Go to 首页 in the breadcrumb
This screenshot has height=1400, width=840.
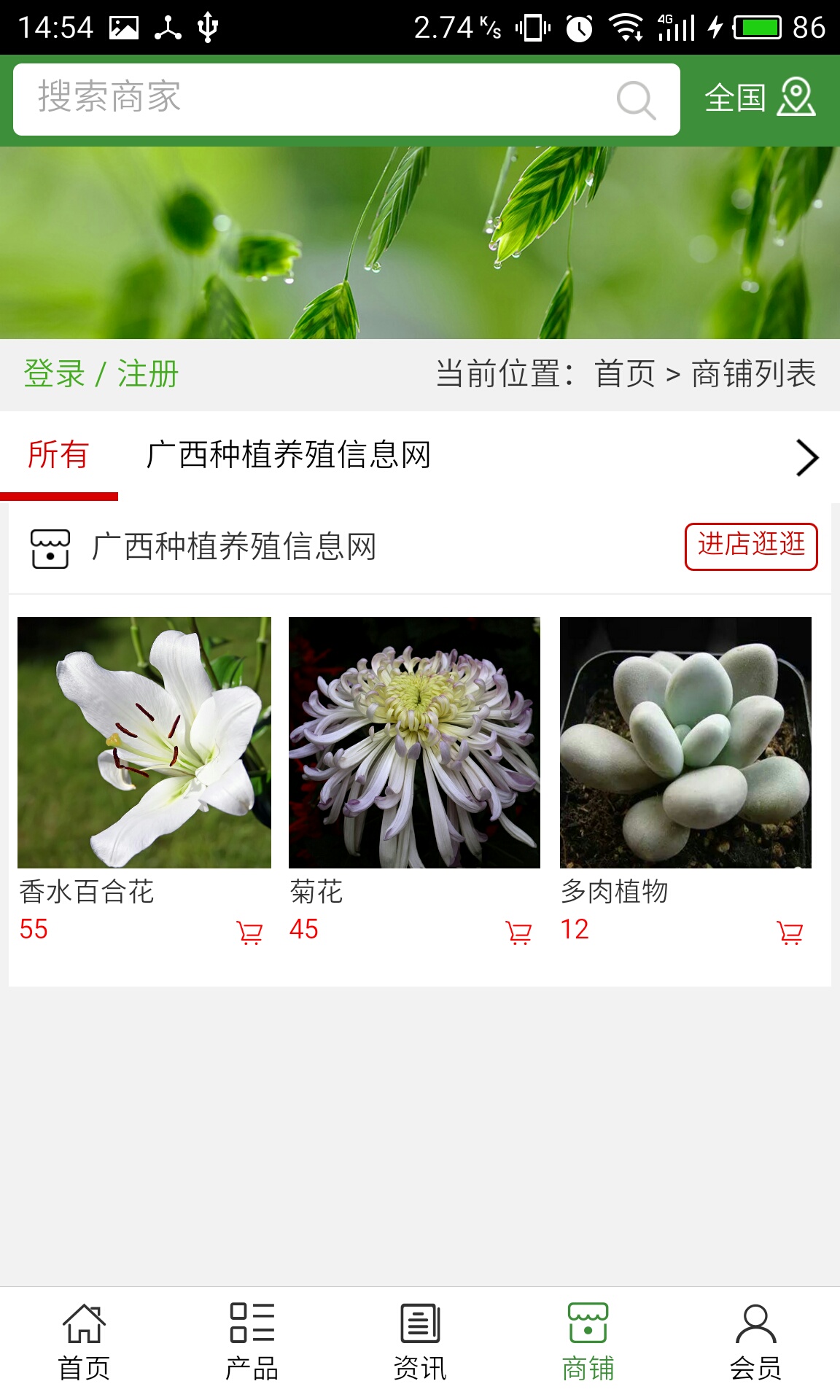point(625,374)
